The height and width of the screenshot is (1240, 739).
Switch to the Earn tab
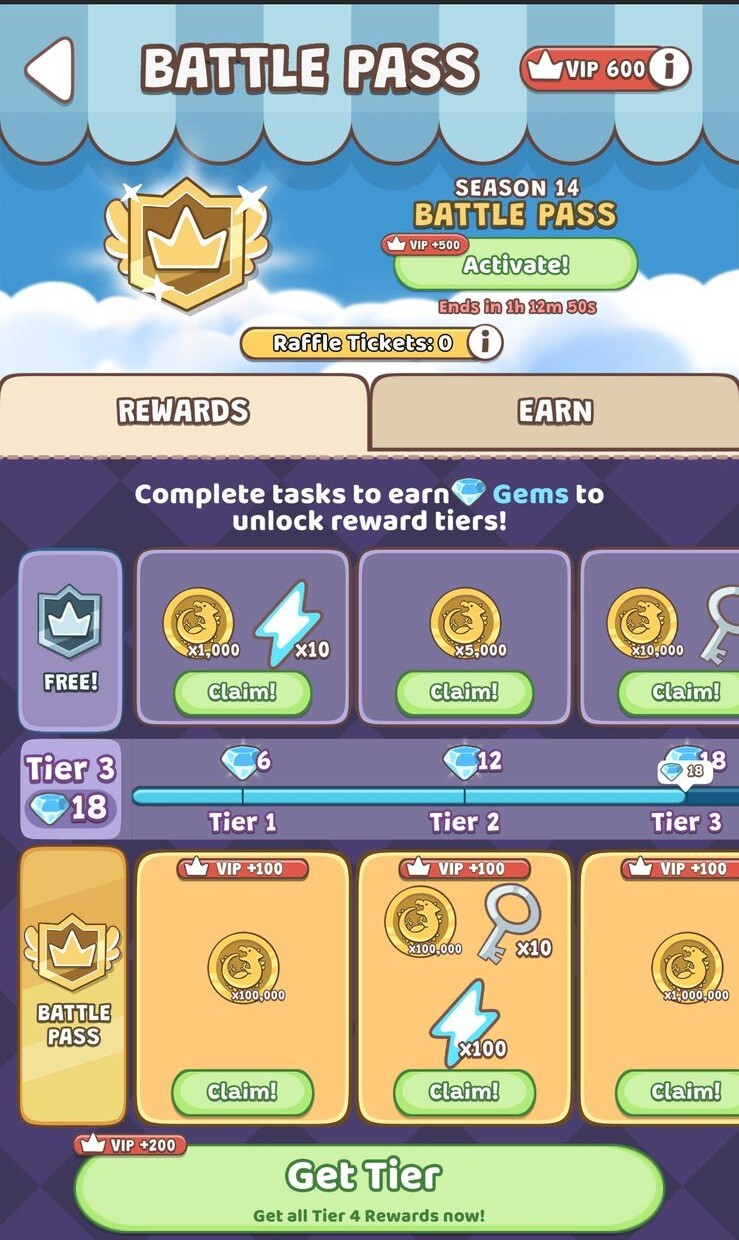point(555,412)
